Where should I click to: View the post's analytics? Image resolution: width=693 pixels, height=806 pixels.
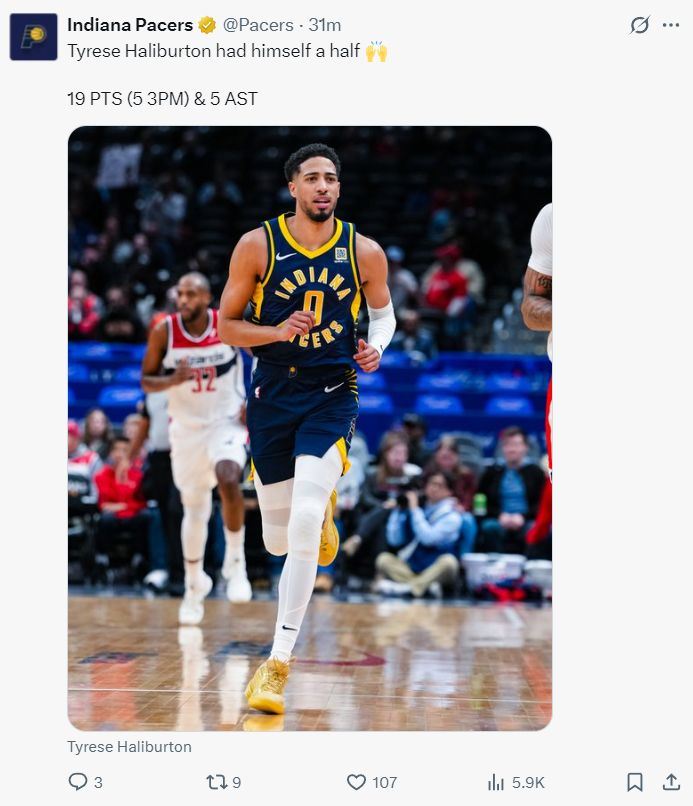[x=496, y=782]
